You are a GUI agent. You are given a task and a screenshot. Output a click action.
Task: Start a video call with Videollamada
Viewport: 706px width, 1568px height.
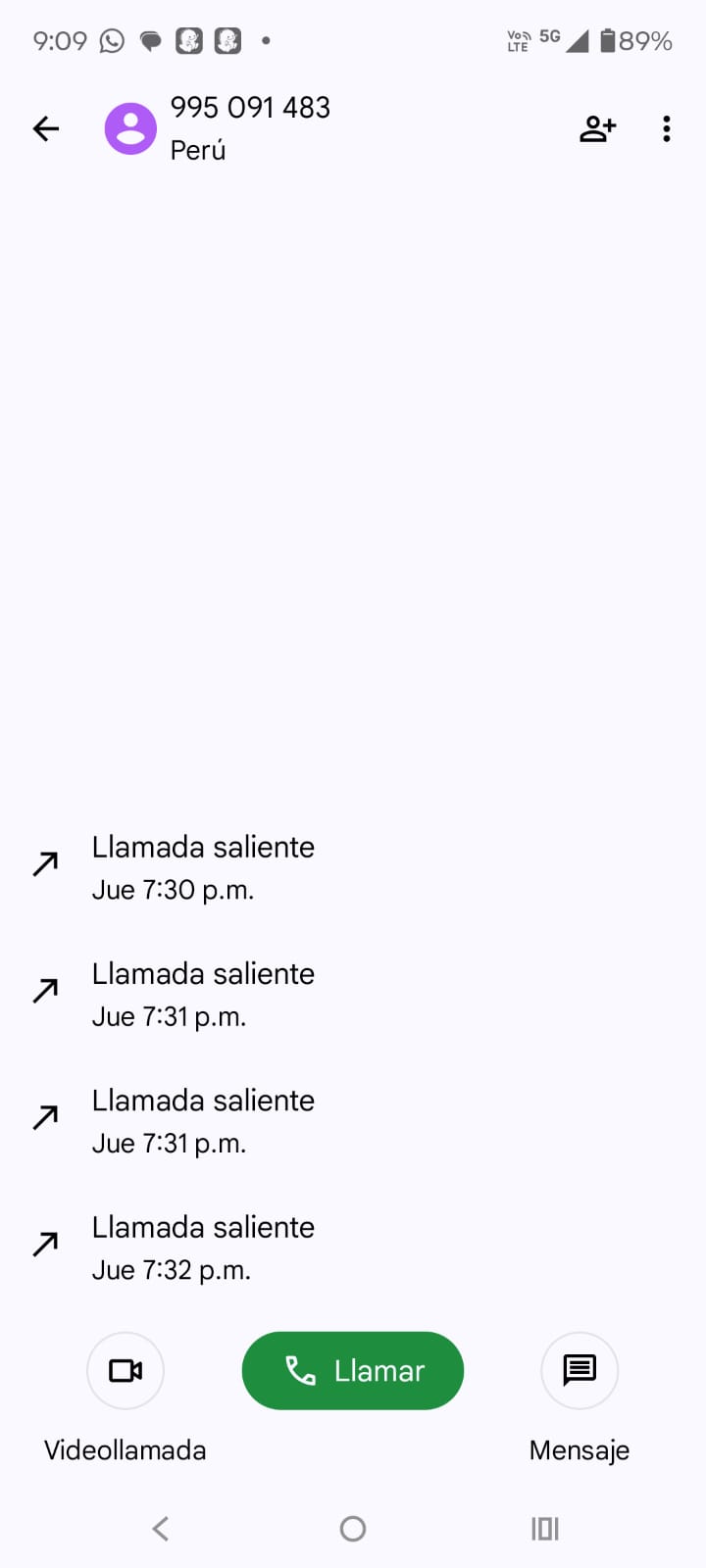pos(126,1370)
